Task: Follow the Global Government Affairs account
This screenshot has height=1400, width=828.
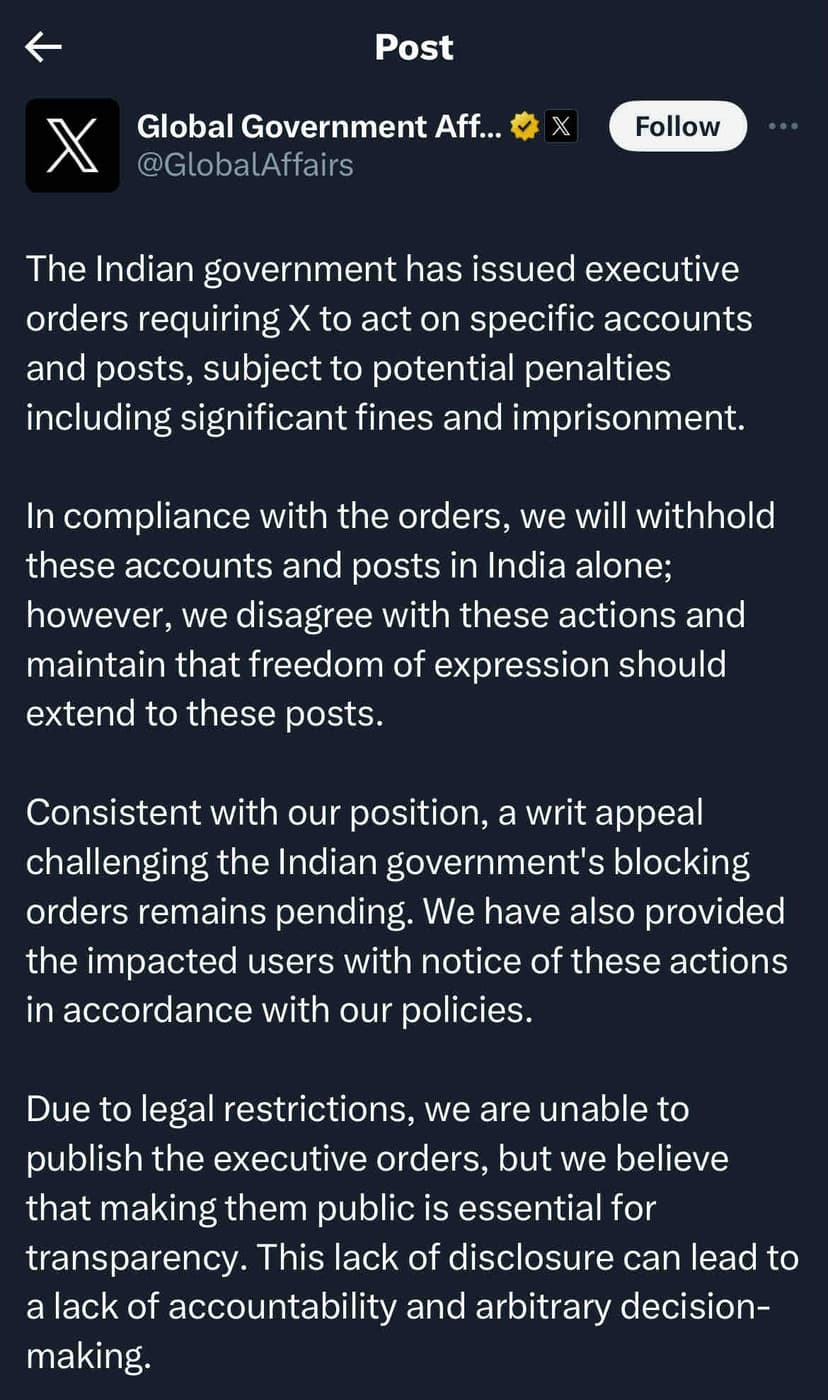Action: coord(677,126)
